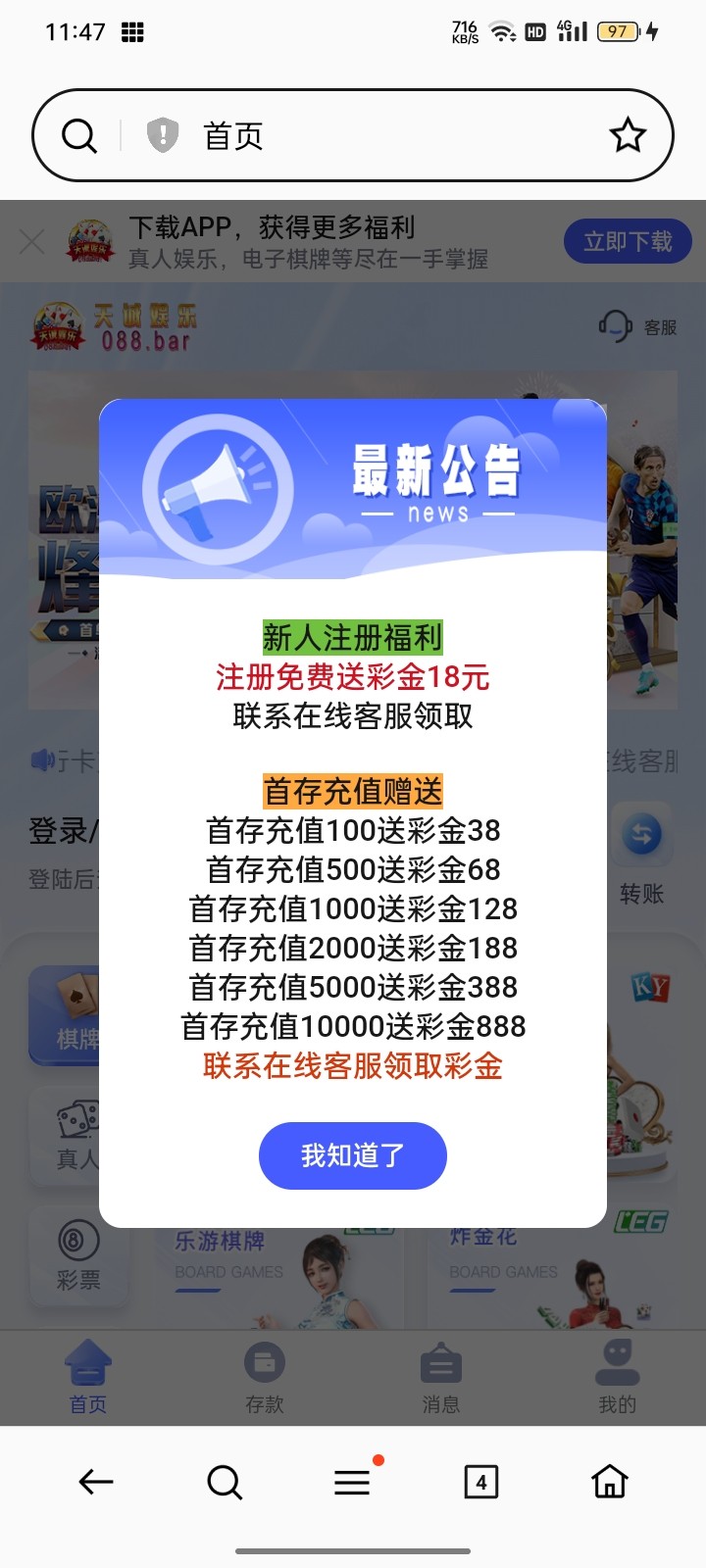
Task: Open the browser search tool
Action: point(225,1482)
